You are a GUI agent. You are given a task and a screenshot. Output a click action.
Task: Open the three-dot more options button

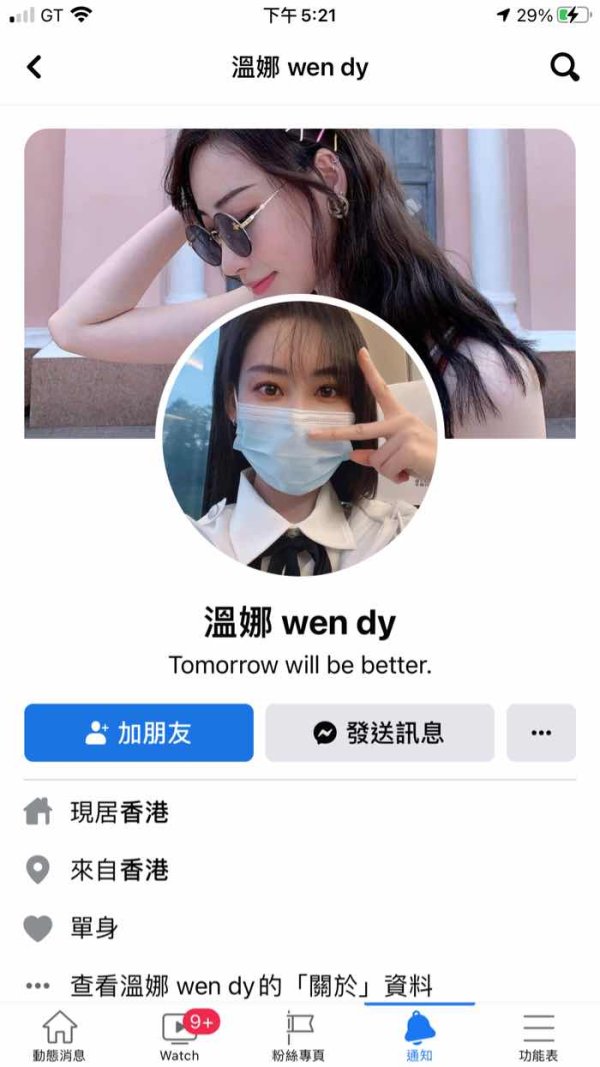pyautogui.click(x=541, y=733)
